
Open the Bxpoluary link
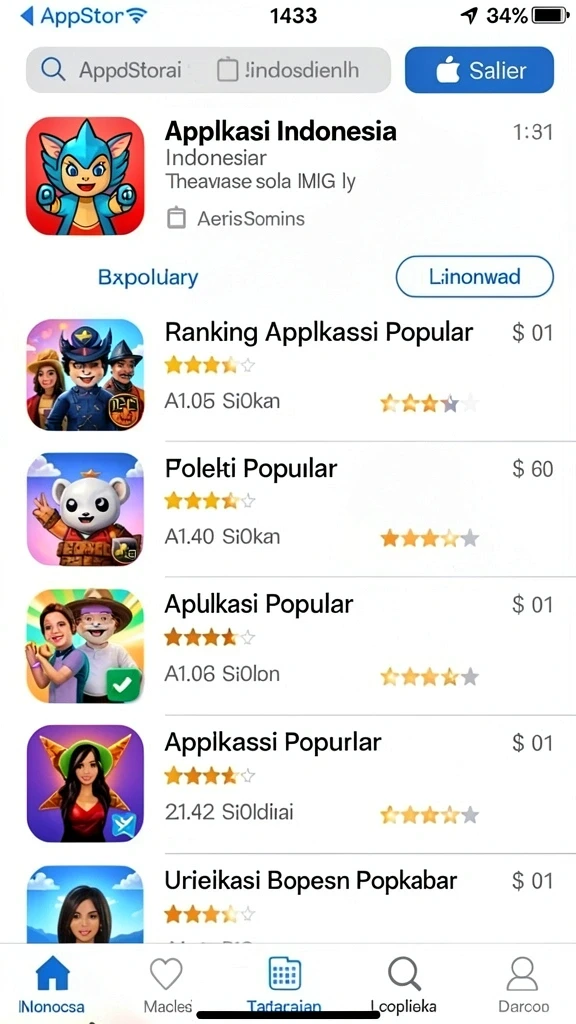tap(148, 277)
